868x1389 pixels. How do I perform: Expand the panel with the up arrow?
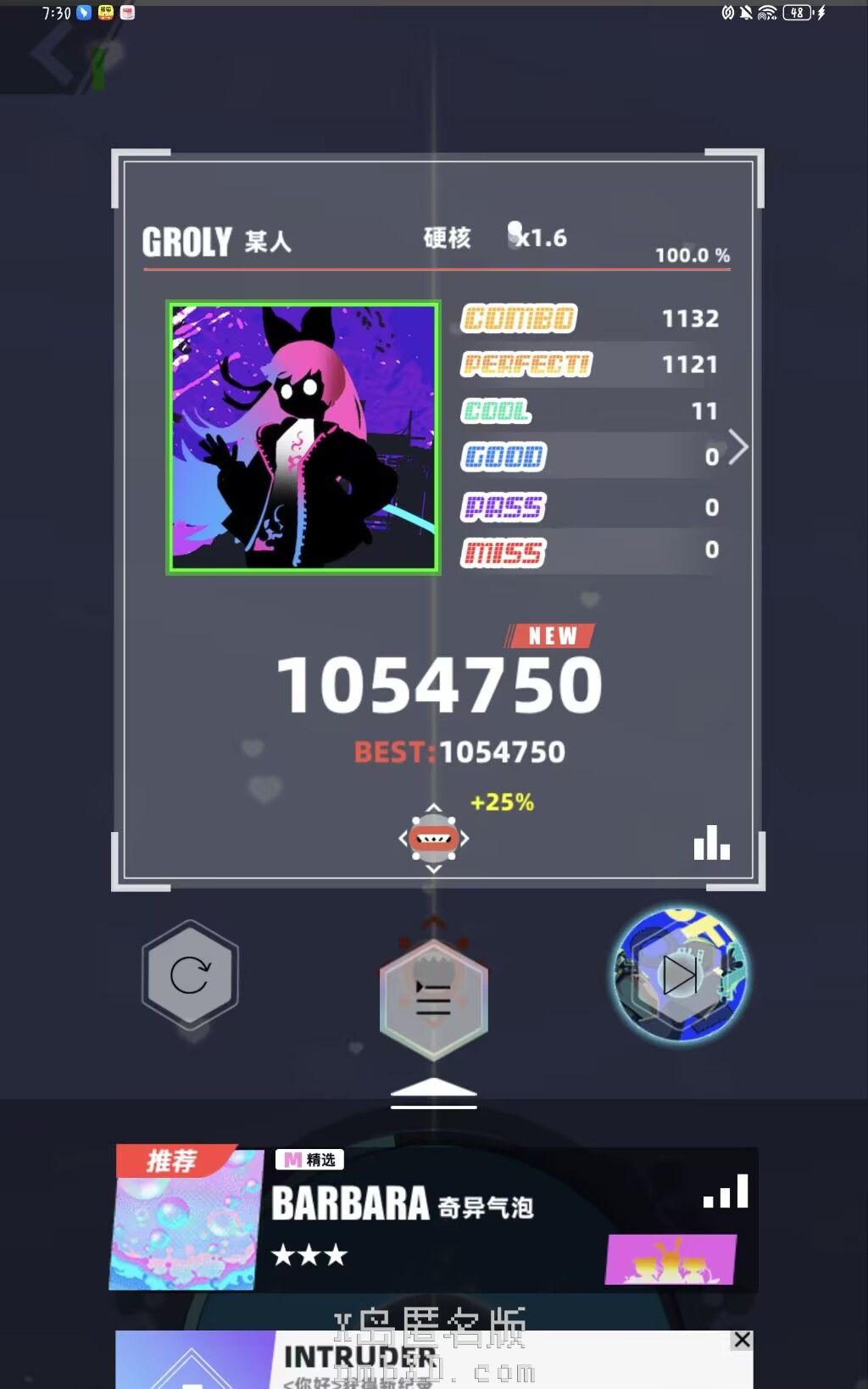click(434, 1092)
